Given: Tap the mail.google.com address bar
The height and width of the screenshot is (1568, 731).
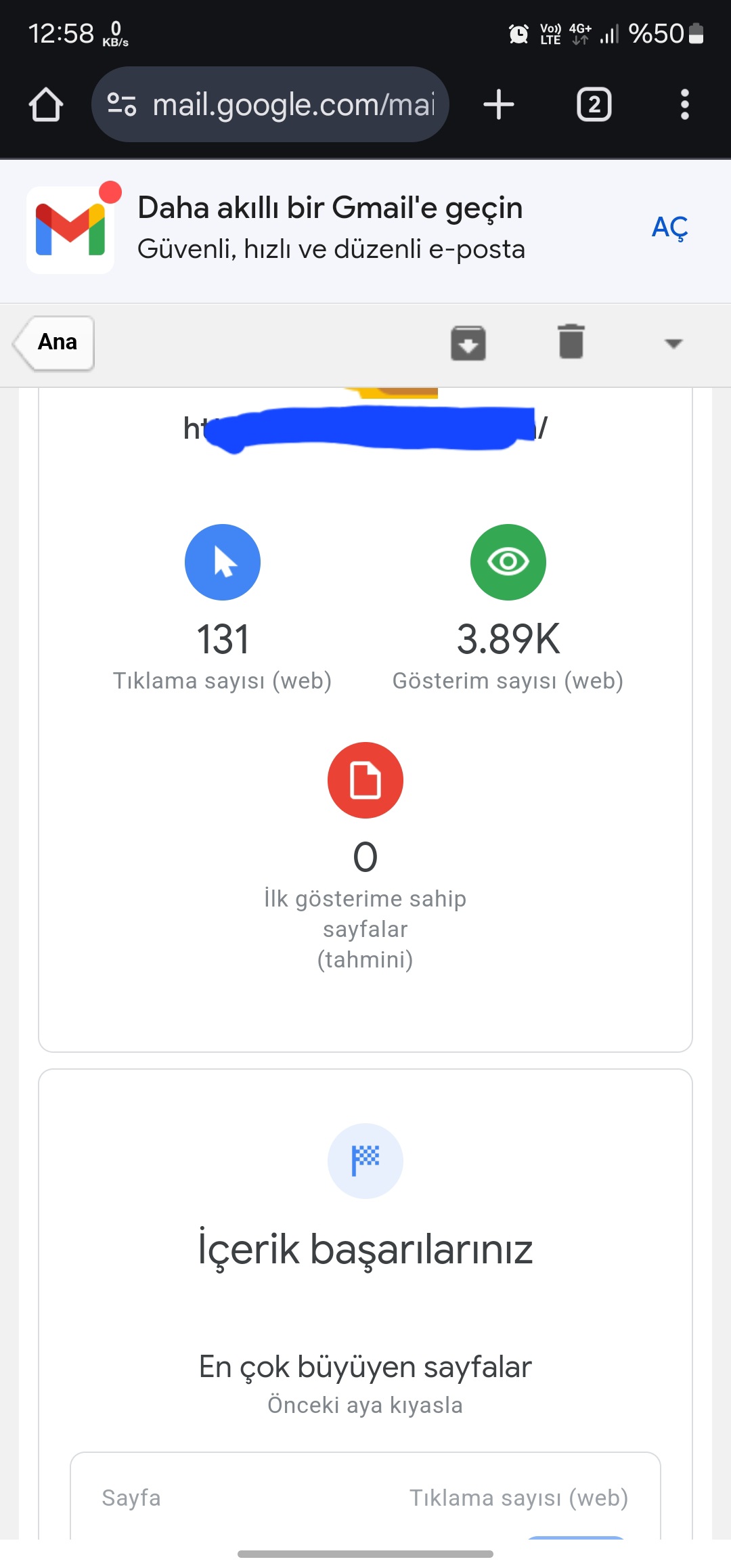Looking at the screenshot, I should (x=270, y=104).
